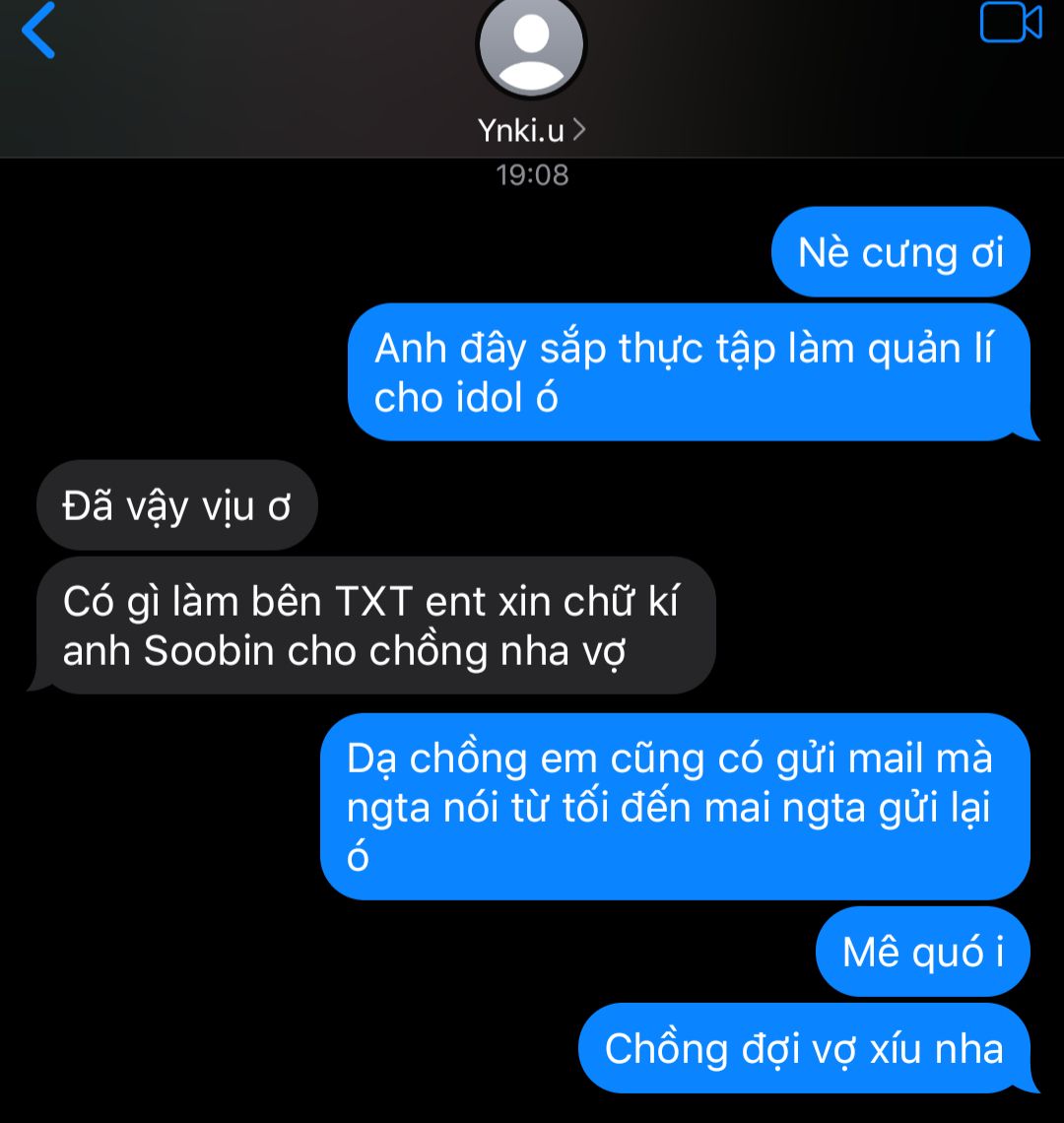Go back to the messages list
Image resolution: width=1064 pixels, height=1123 pixels.
[38, 32]
